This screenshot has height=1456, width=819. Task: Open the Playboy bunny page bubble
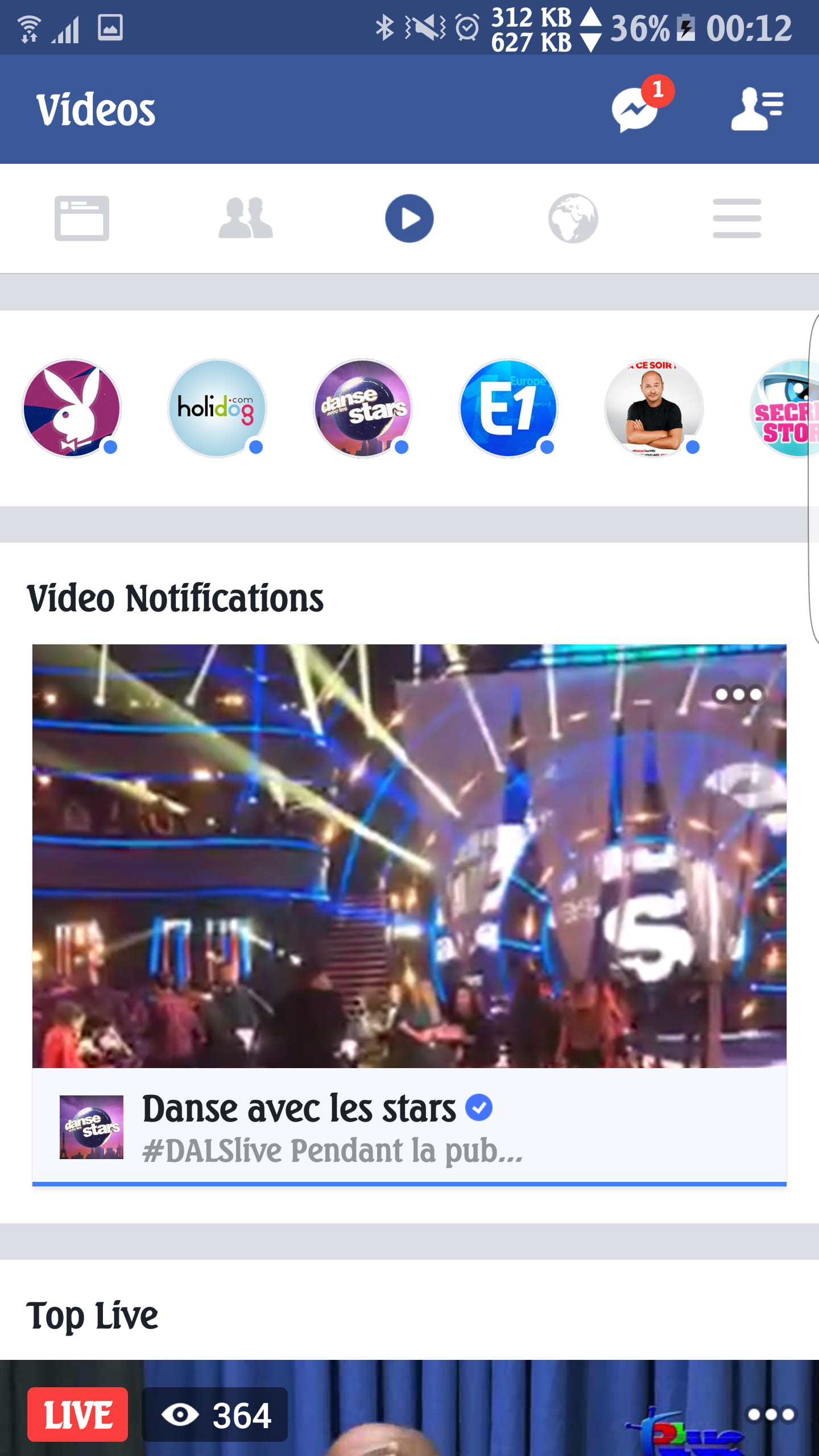(x=72, y=408)
